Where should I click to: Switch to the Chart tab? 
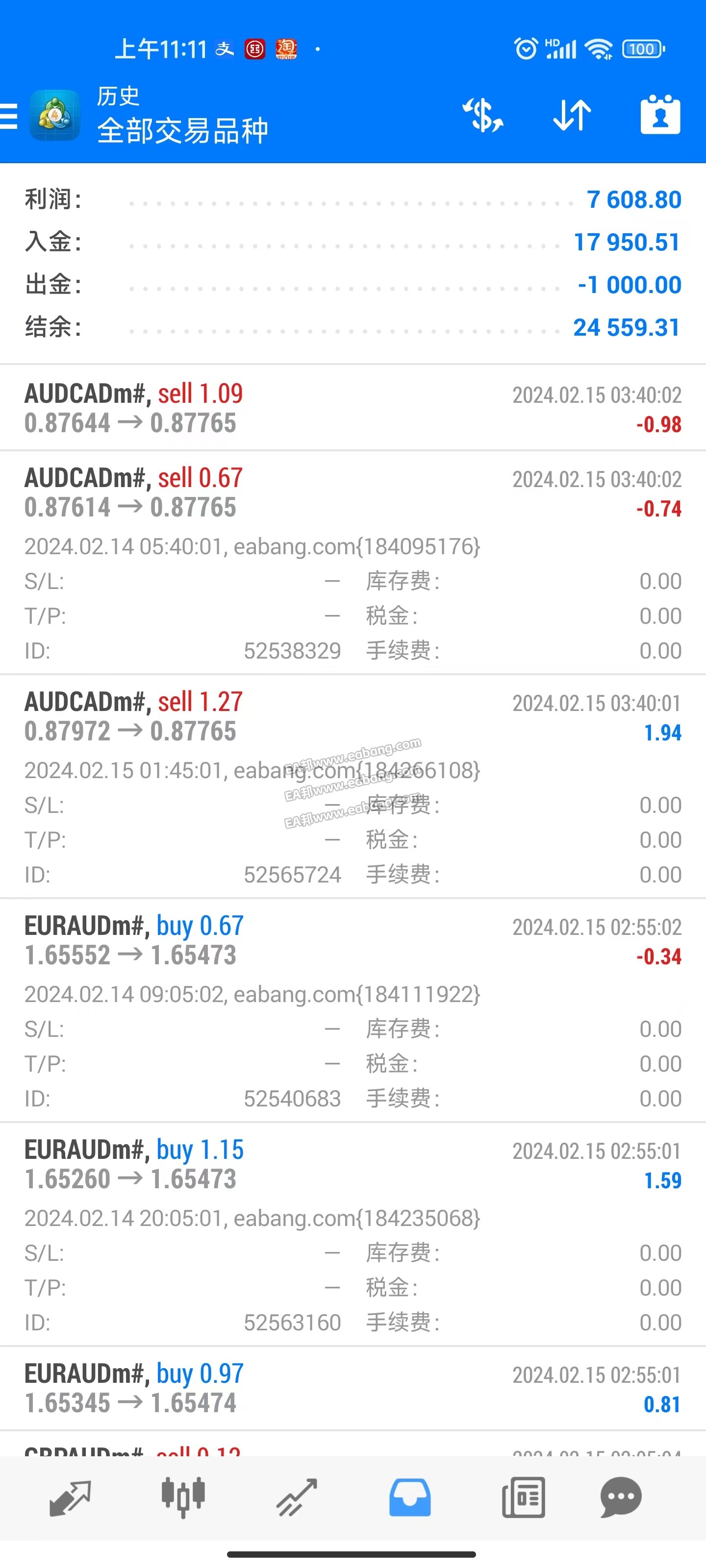[183, 1498]
